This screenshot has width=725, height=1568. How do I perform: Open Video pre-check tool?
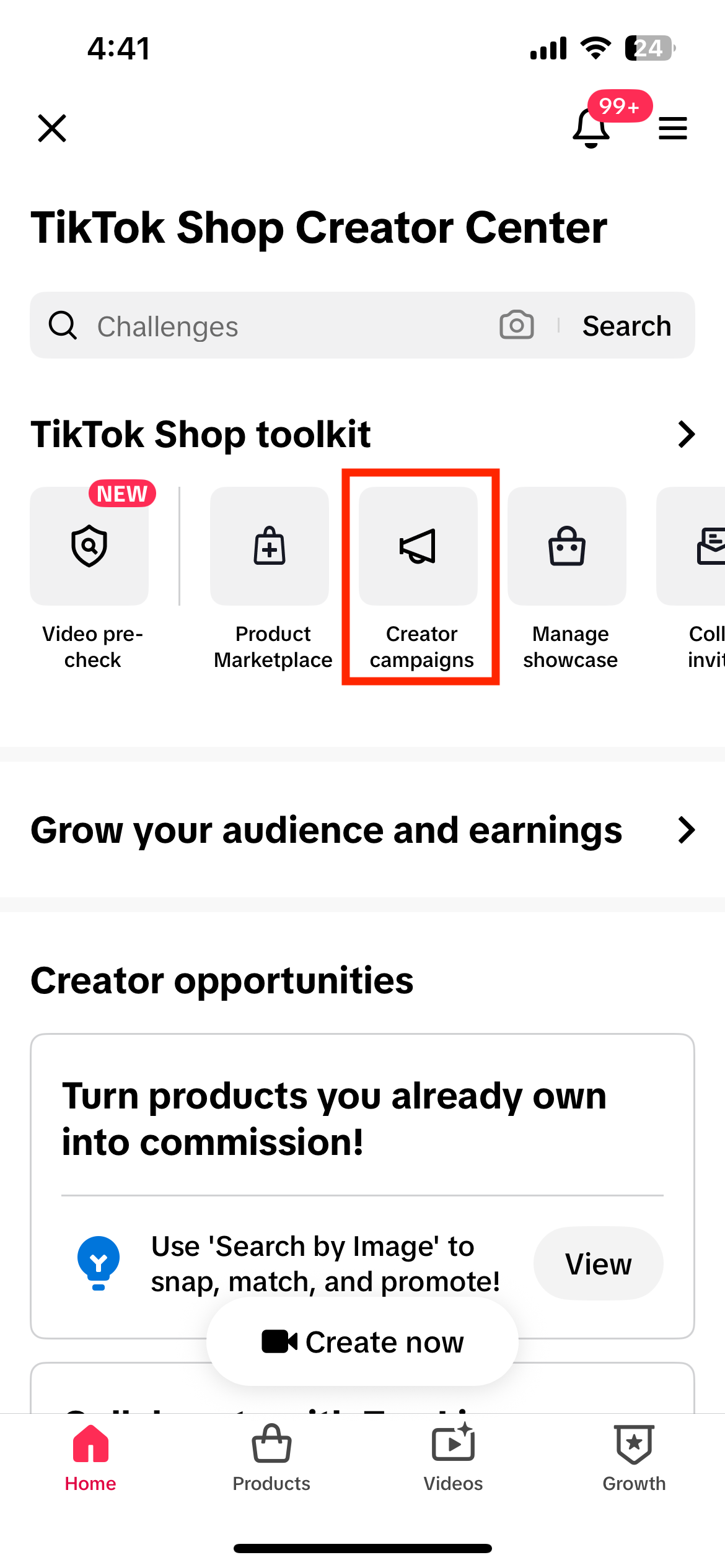[90, 546]
